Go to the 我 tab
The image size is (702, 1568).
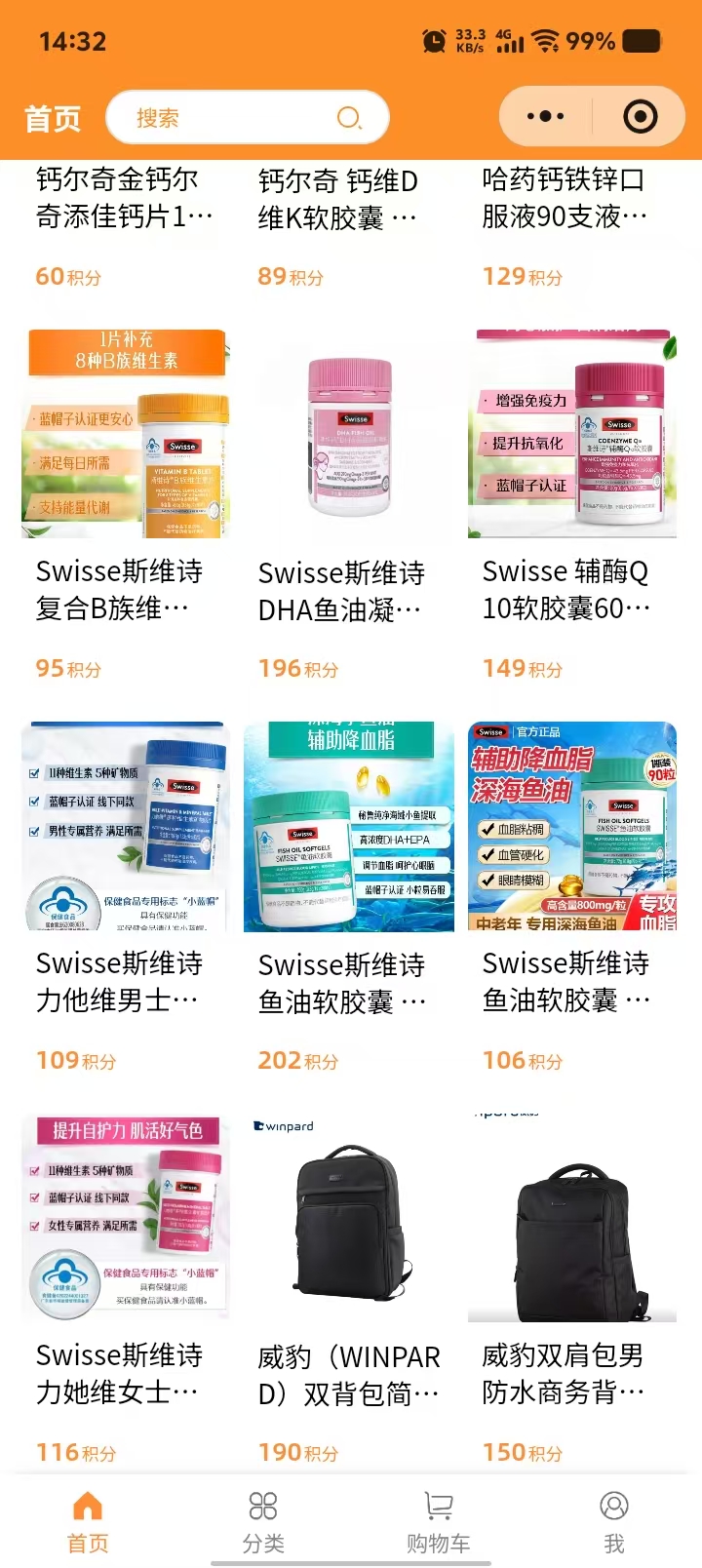coord(614,1521)
